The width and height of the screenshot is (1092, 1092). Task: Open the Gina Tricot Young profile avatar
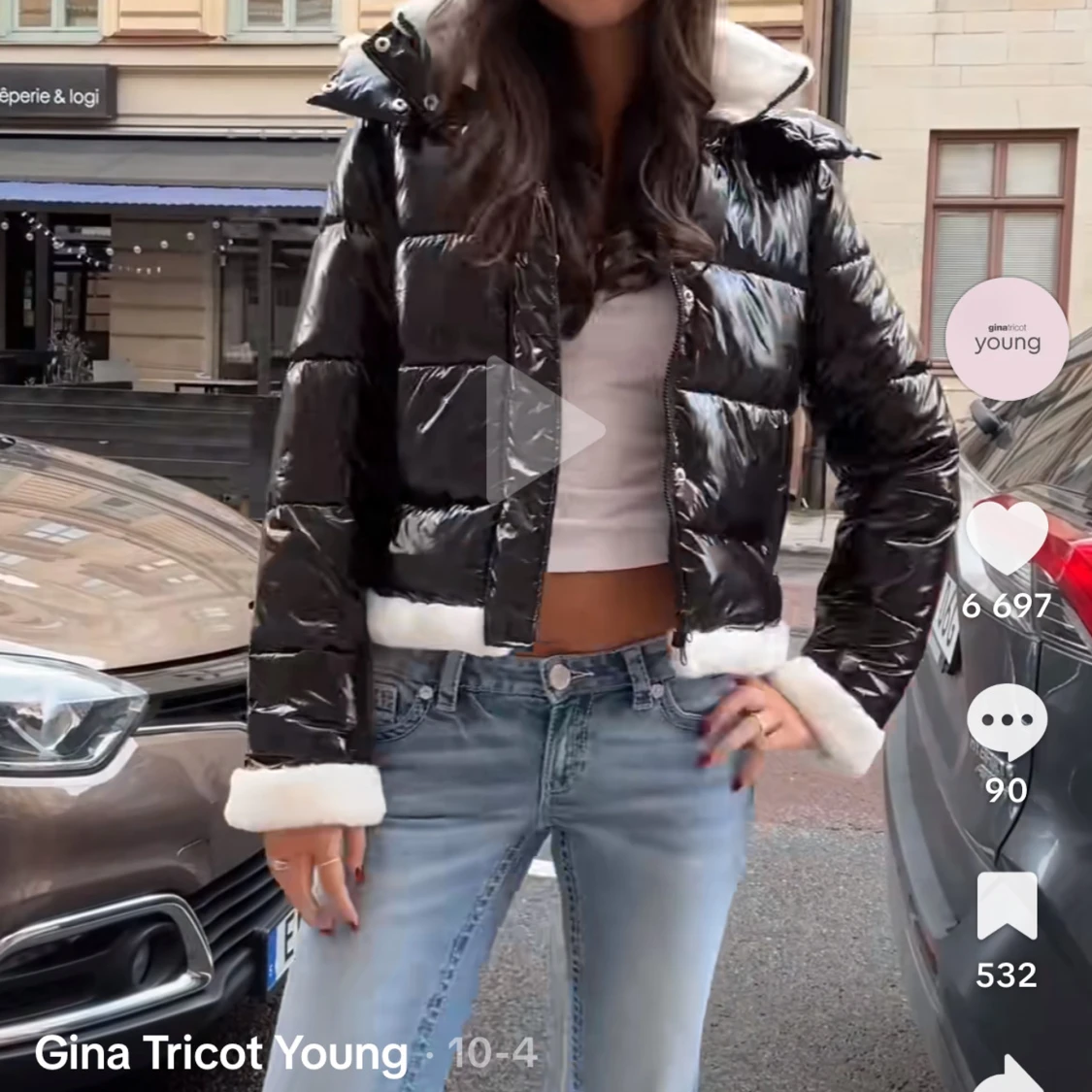click(1007, 339)
